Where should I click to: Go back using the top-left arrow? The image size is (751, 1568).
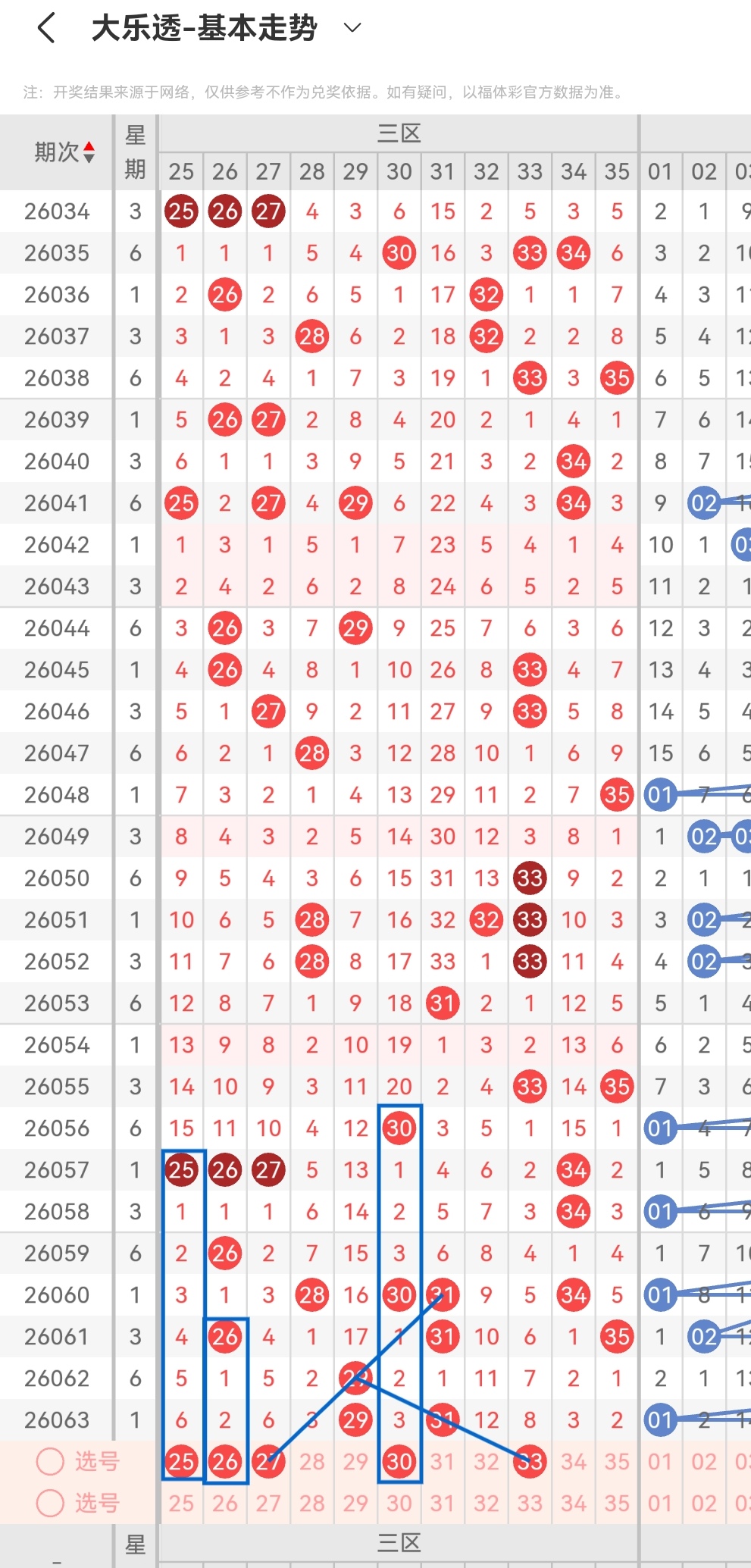pos(46,28)
